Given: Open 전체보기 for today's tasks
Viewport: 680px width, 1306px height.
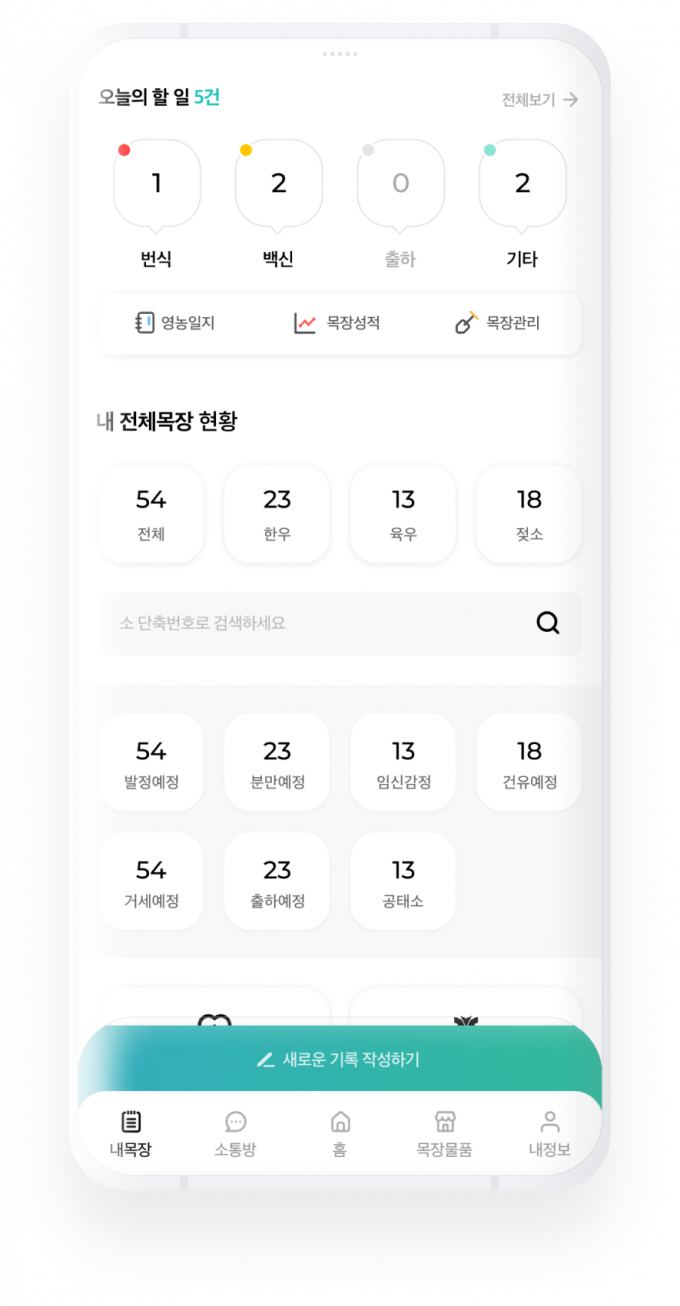Looking at the screenshot, I should tap(540, 99).
